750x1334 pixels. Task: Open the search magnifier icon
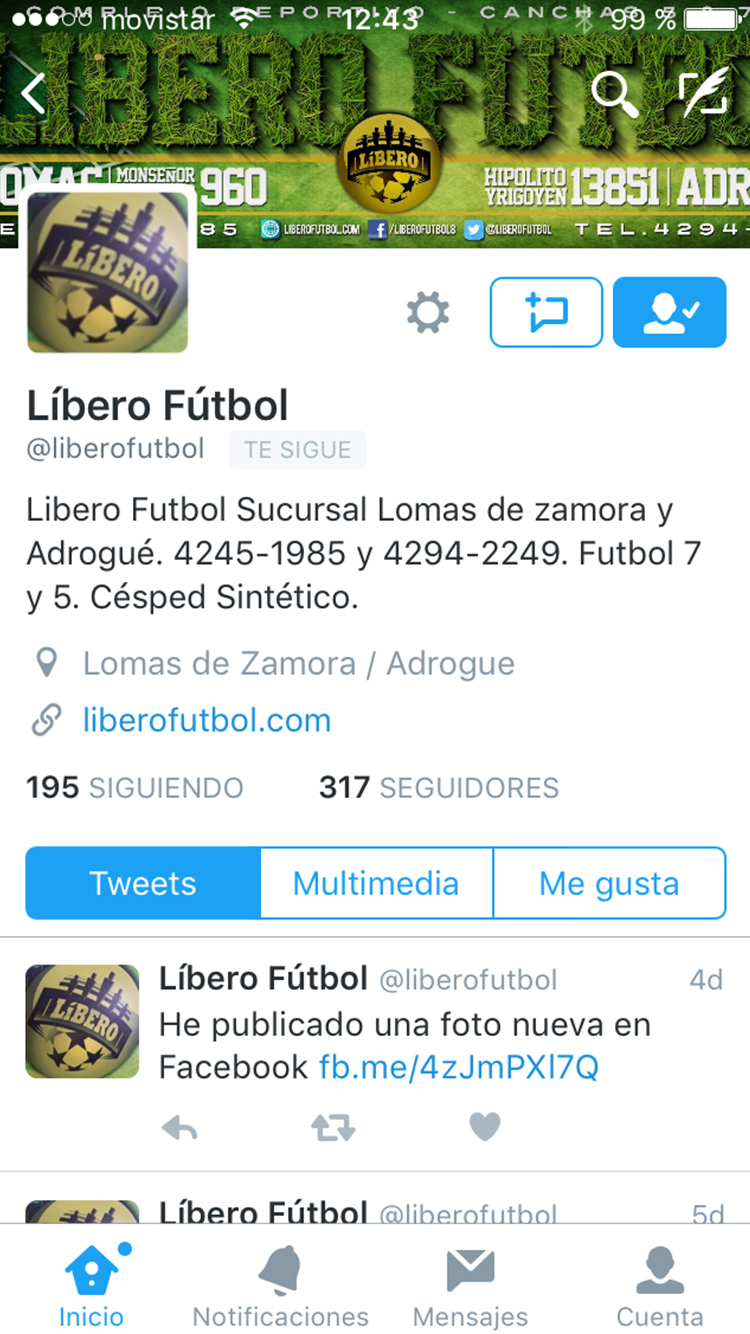click(x=614, y=94)
